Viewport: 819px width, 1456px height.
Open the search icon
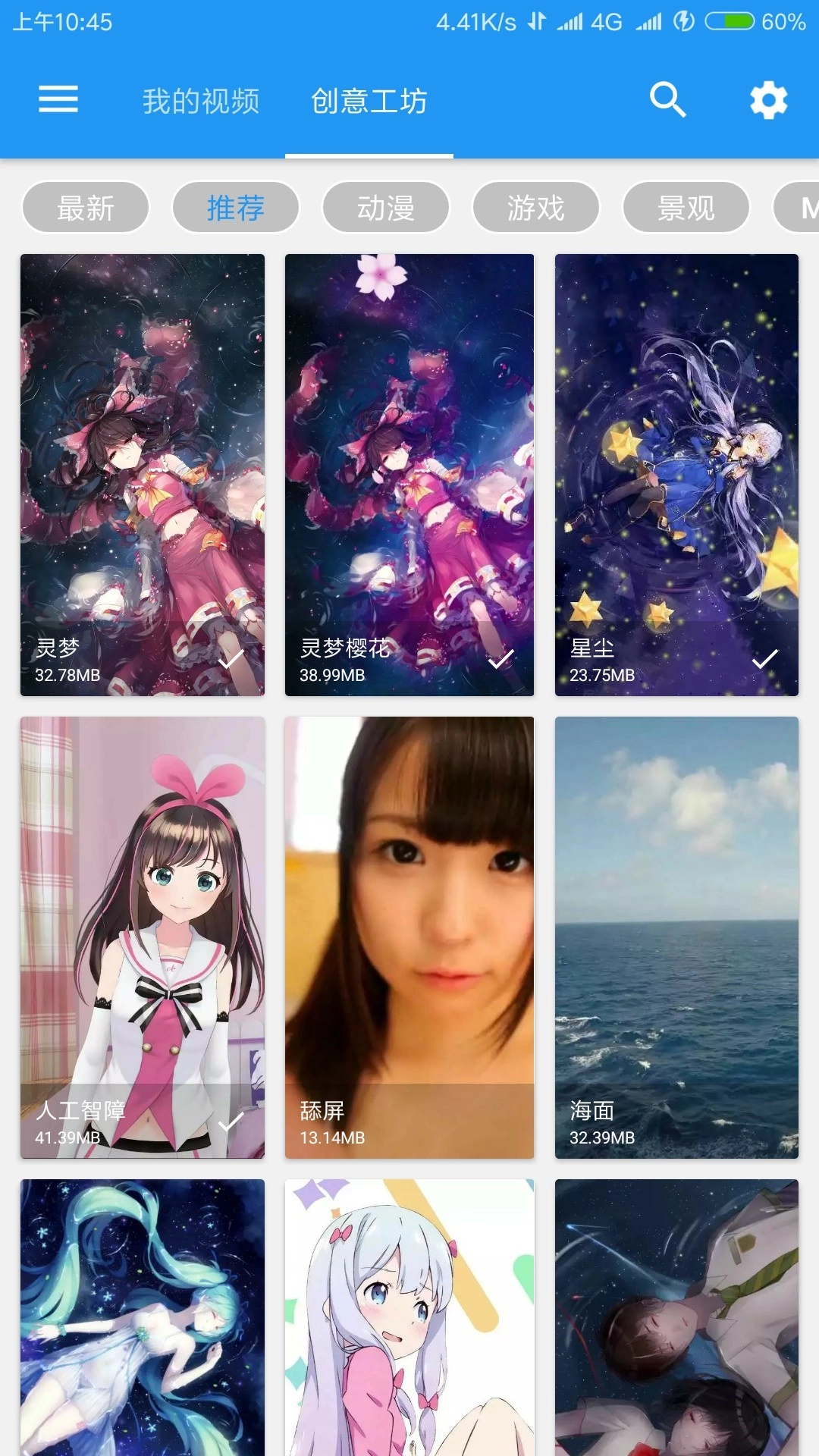tap(667, 99)
